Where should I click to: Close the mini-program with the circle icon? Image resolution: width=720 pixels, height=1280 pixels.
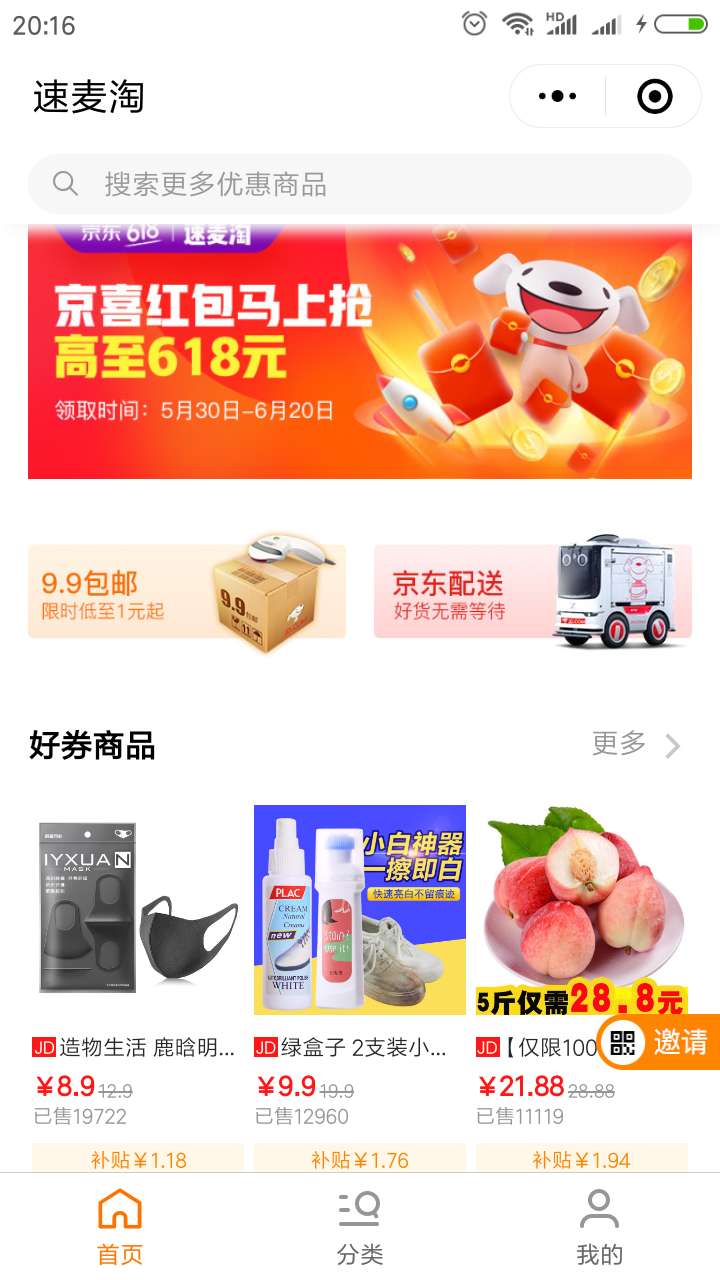coord(654,96)
